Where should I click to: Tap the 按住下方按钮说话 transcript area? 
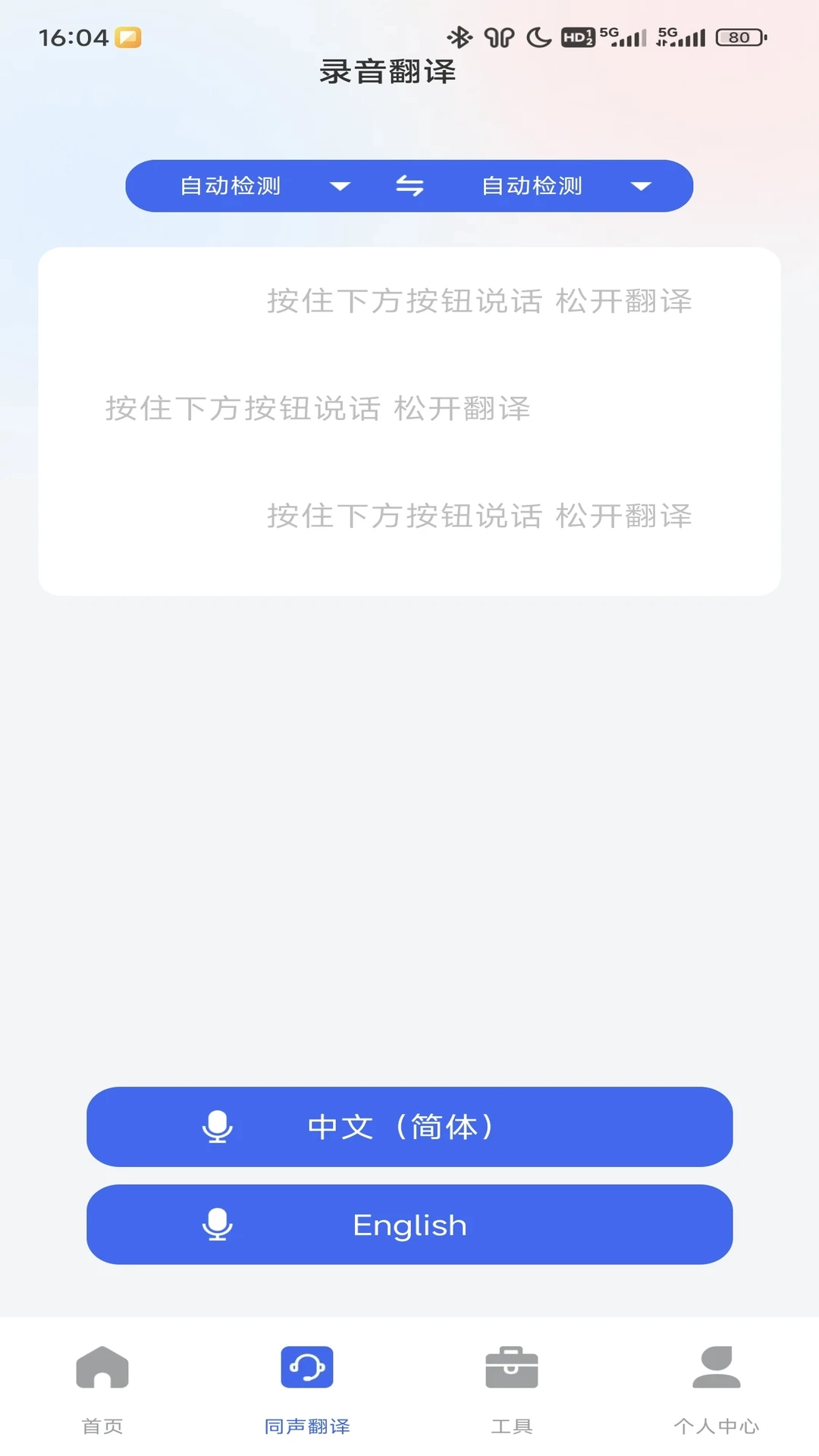coord(409,421)
